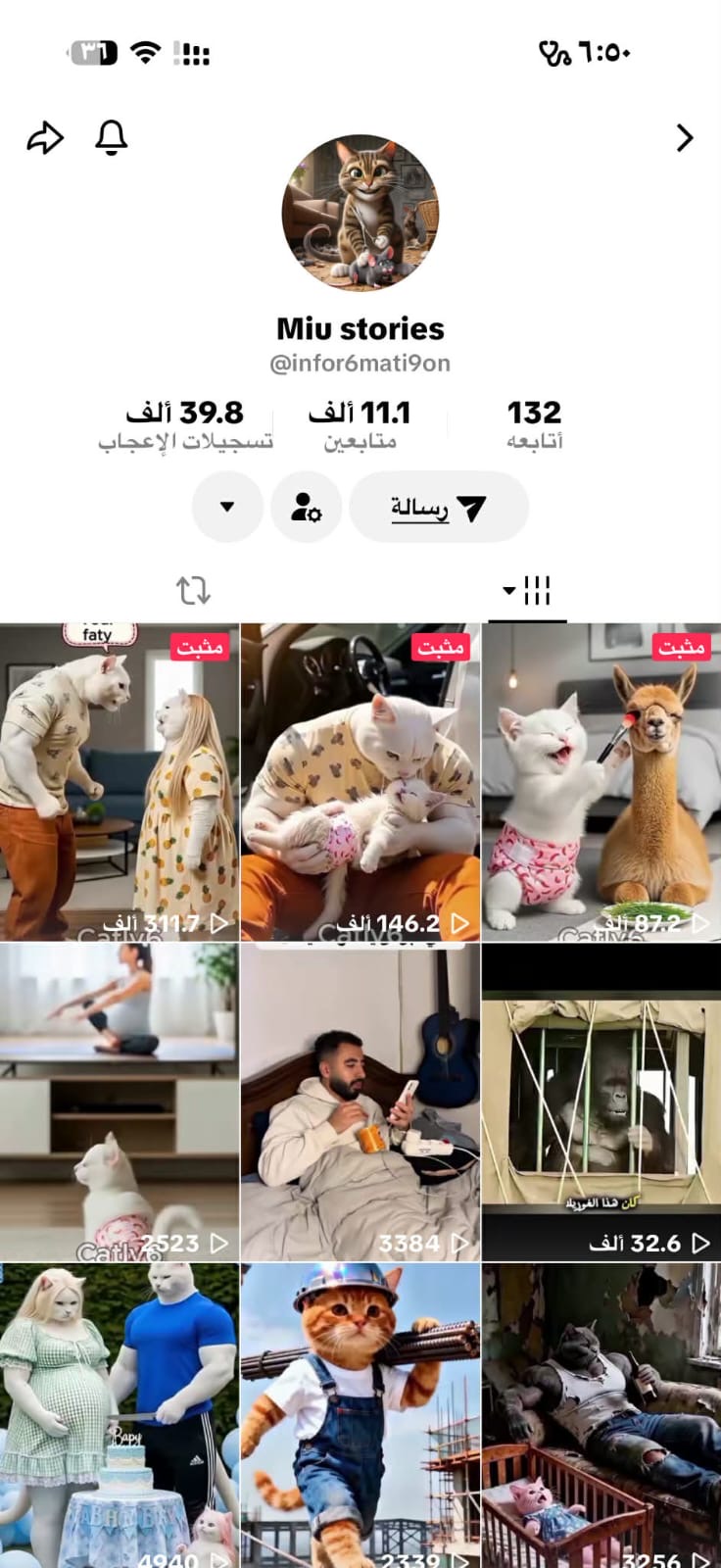This screenshot has height=1568, width=721.
Task: Play the yoga cat video with 2523 views
Action: pyautogui.click(x=119, y=1102)
